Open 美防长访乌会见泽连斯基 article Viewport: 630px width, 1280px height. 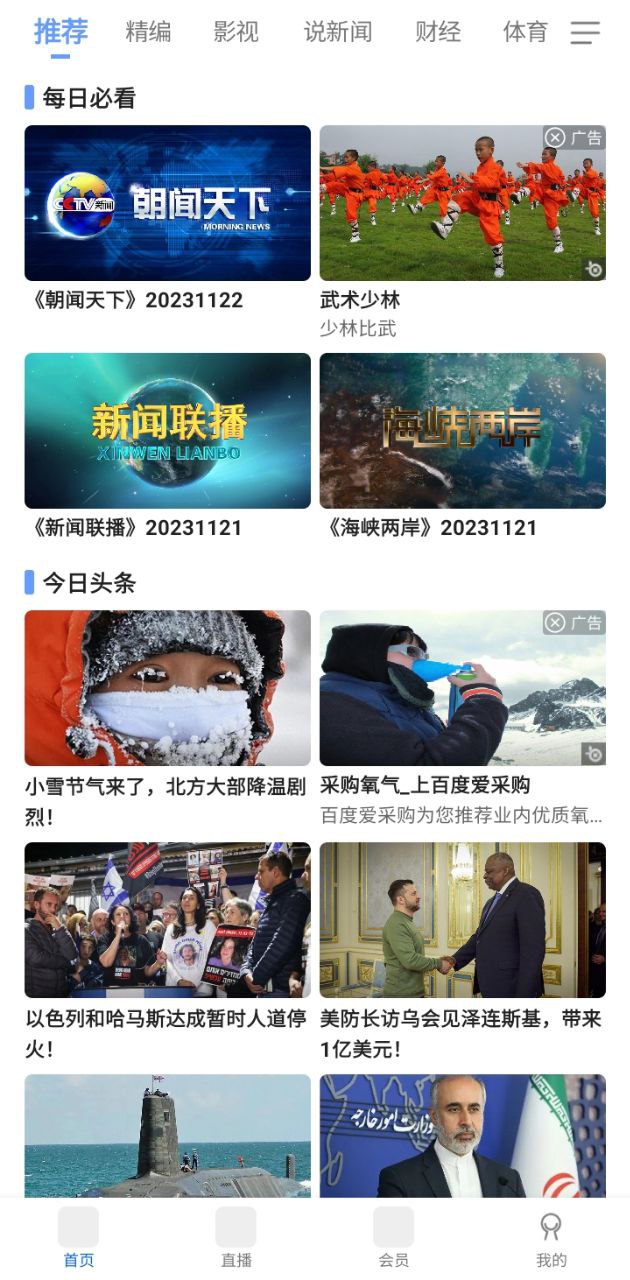462,920
